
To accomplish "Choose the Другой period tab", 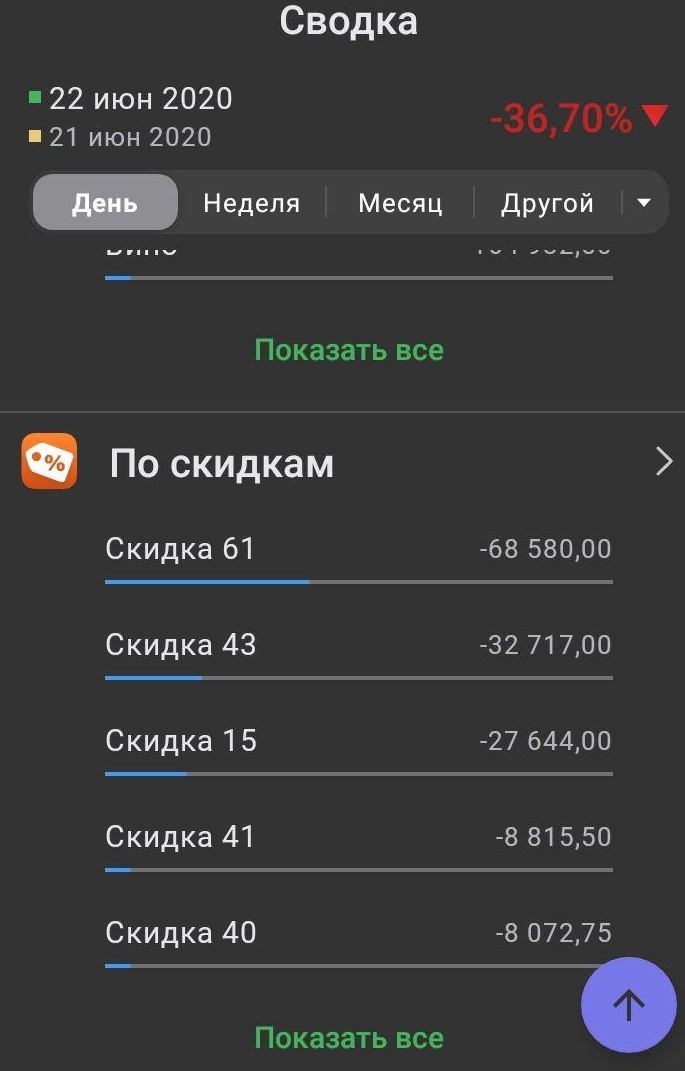I will [x=547, y=203].
